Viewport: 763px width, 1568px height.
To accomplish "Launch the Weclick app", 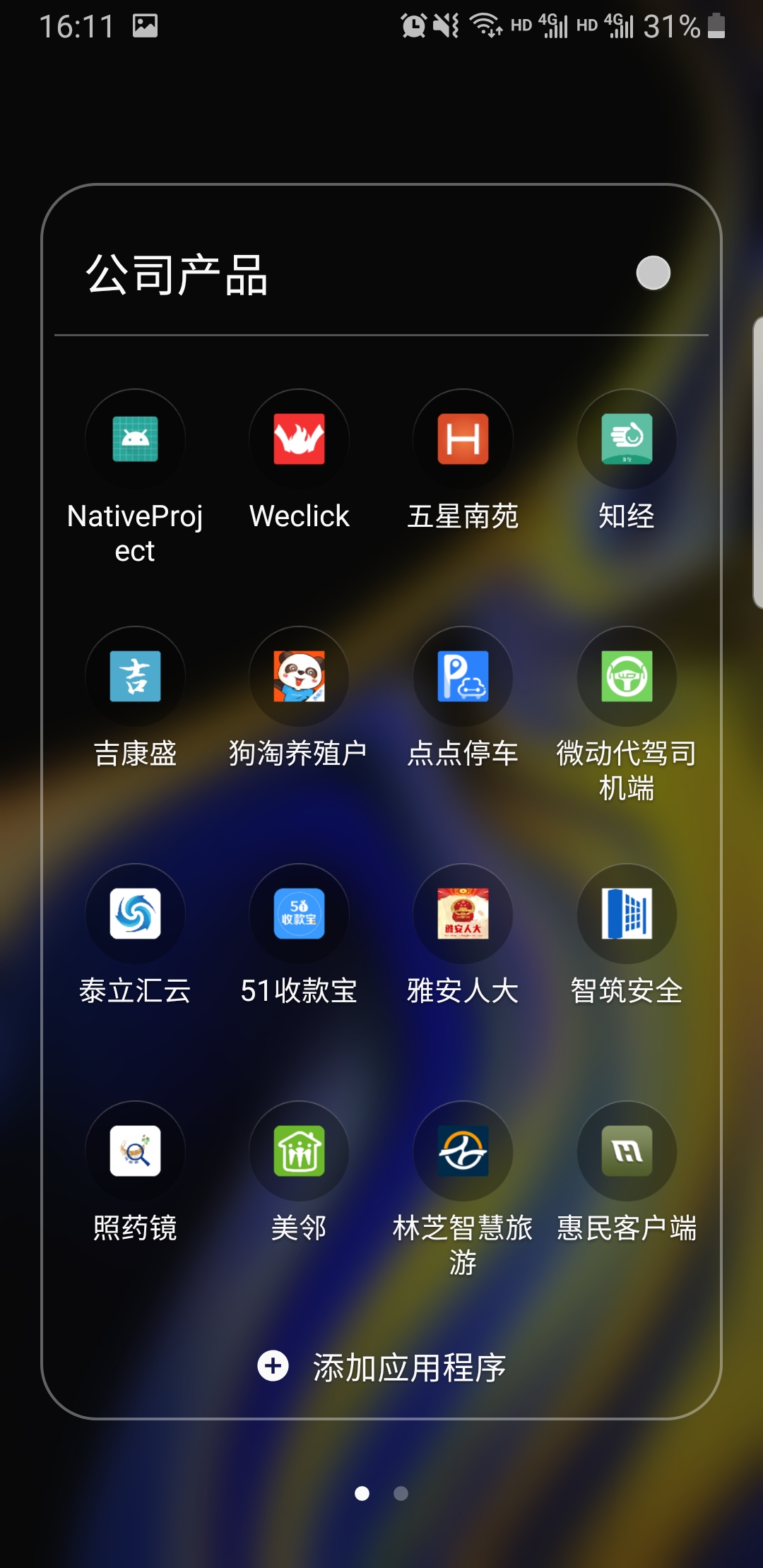I will pyautogui.click(x=299, y=439).
